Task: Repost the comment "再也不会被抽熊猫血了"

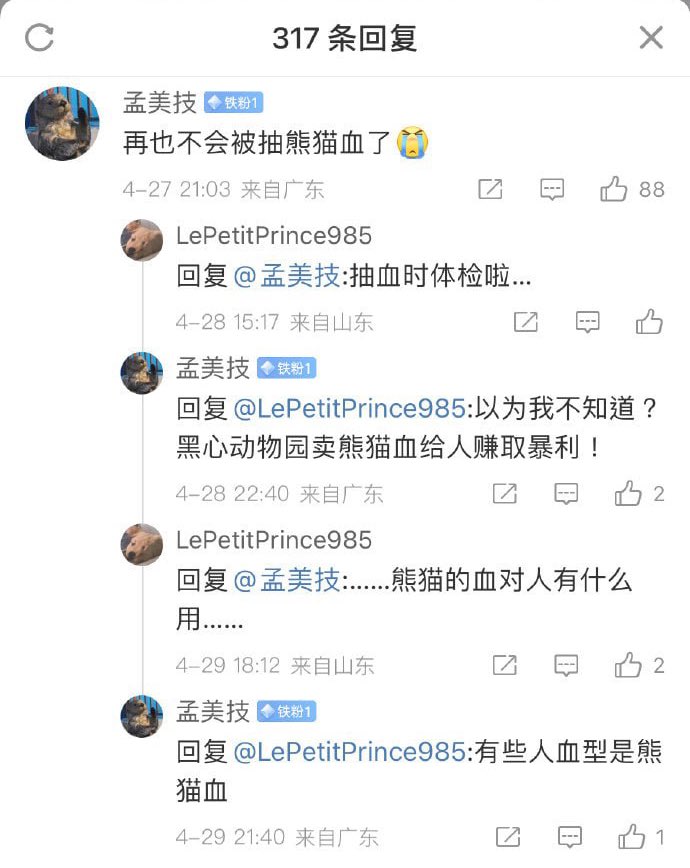Action: point(490,189)
